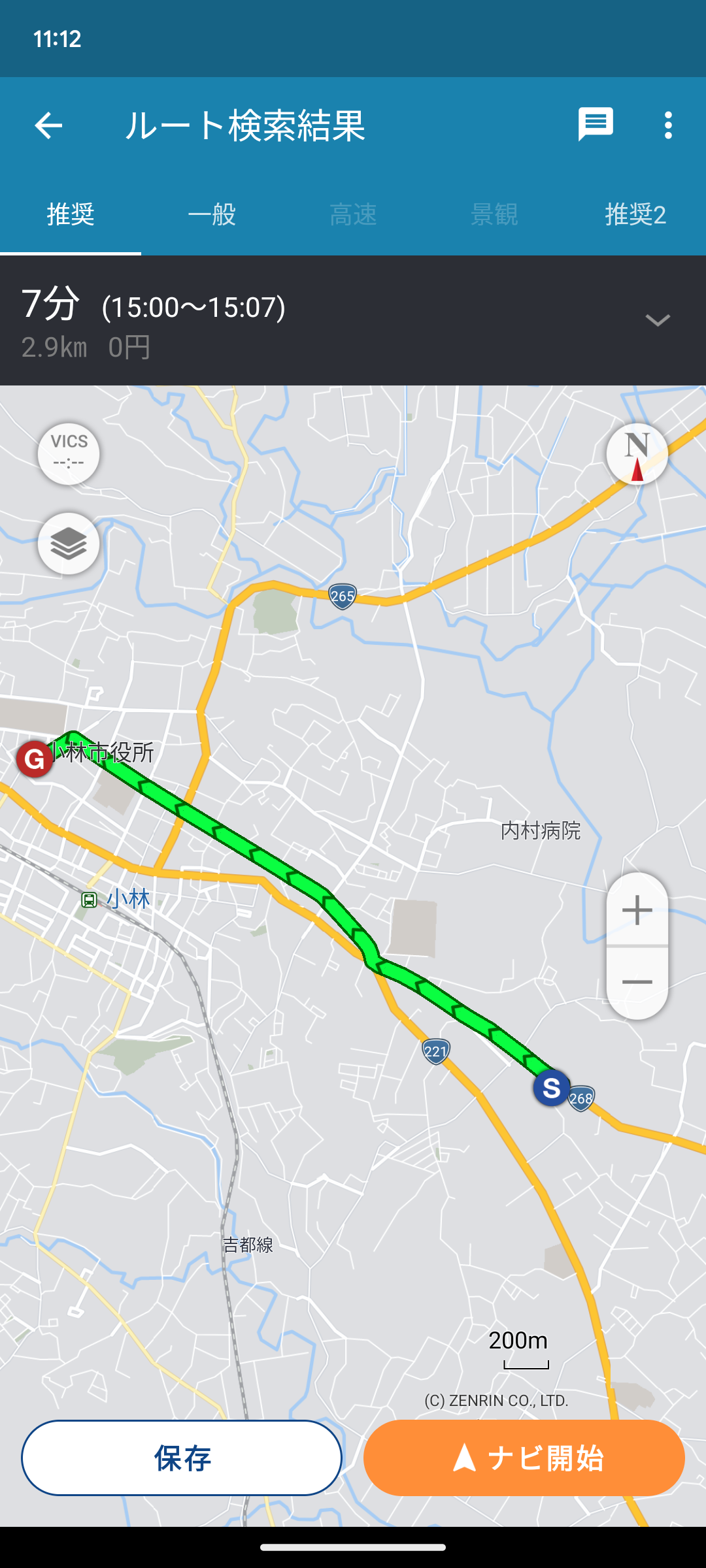This screenshot has width=706, height=1568.
Task: Tap the VICS traffic info button
Action: click(69, 453)
